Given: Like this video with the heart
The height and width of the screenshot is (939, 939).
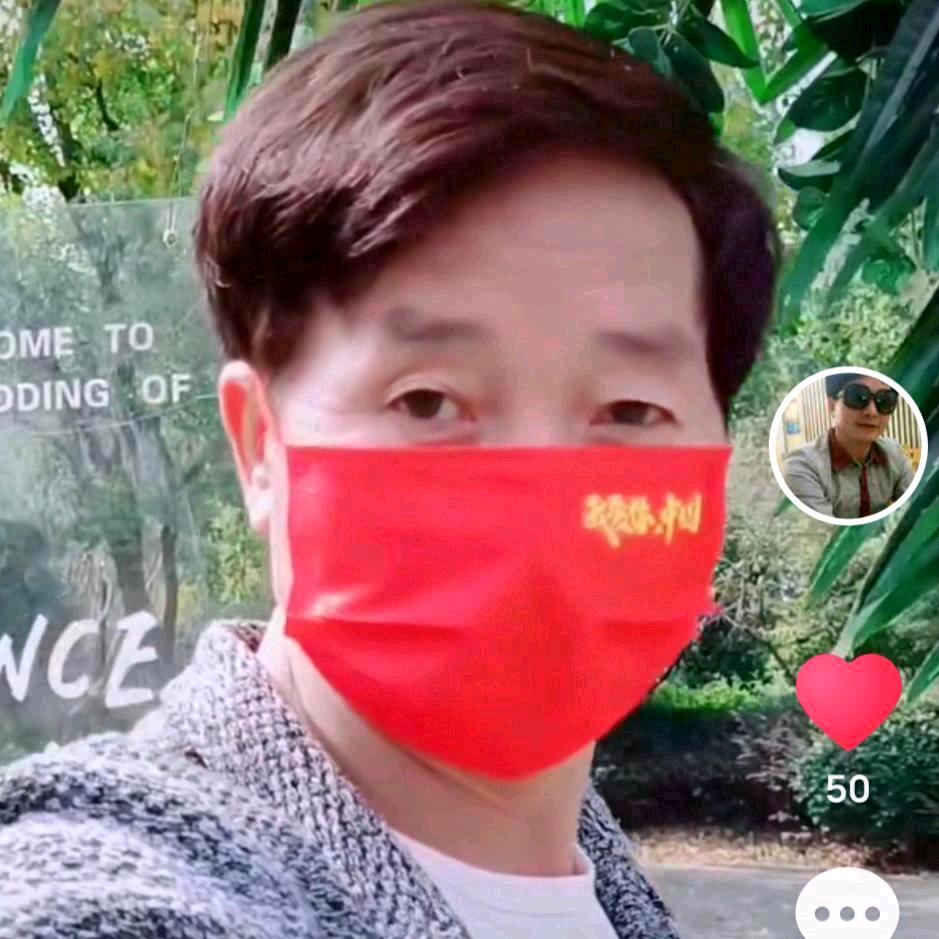Looking at the screenshot, I should pos(848,699).
